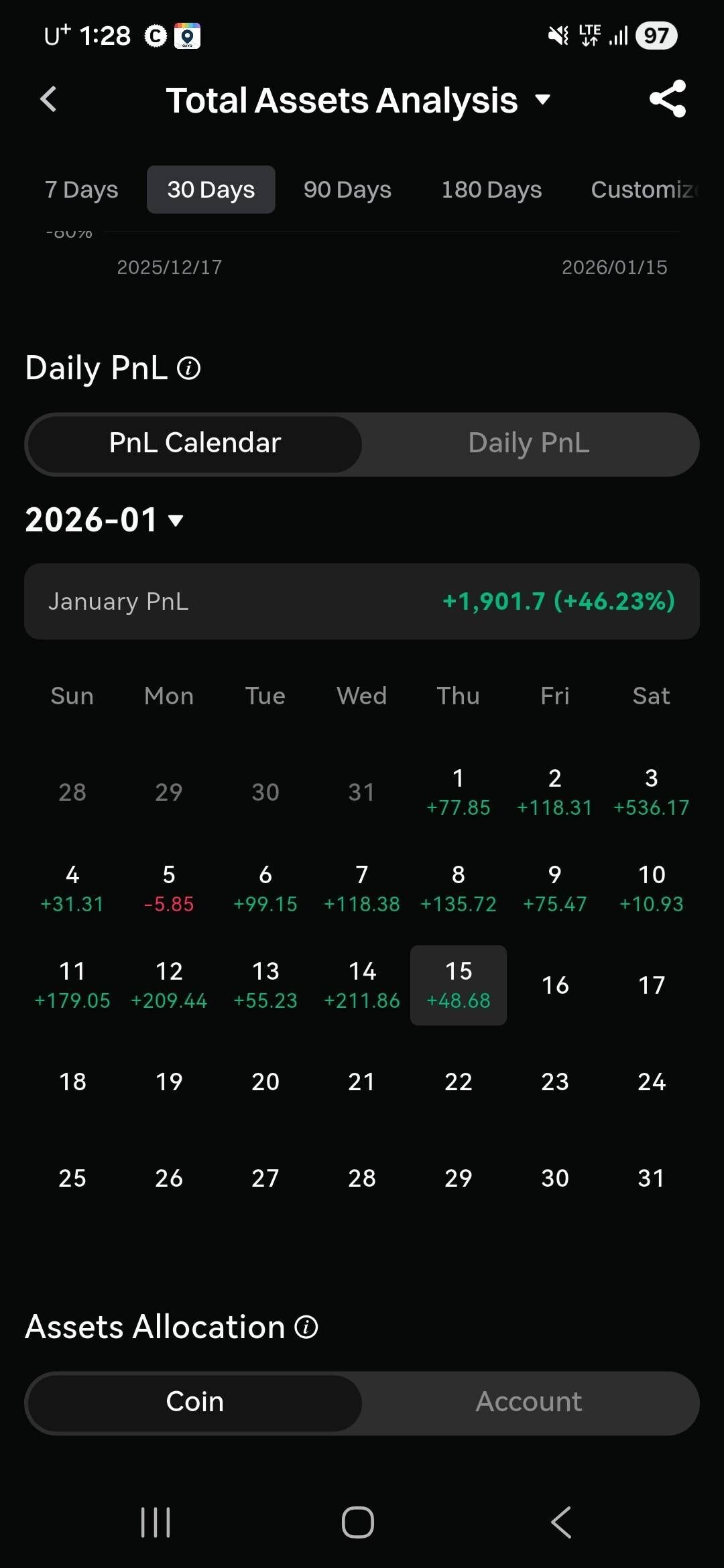724x1568 pixels.
Task: Open the recent apps overview
Action: 156,1522
